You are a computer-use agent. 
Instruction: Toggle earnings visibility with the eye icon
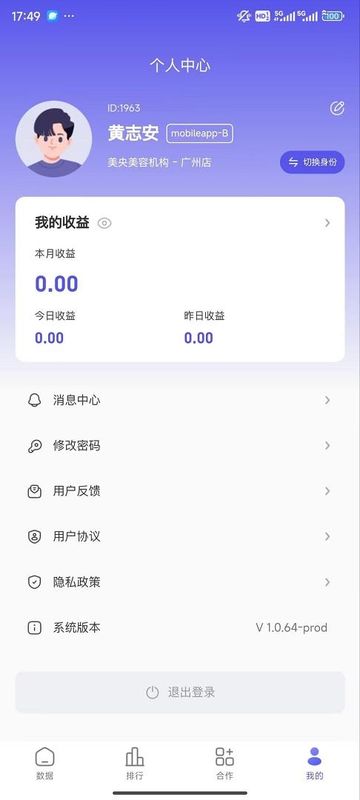pyautogui.click(x=105, y=223)
